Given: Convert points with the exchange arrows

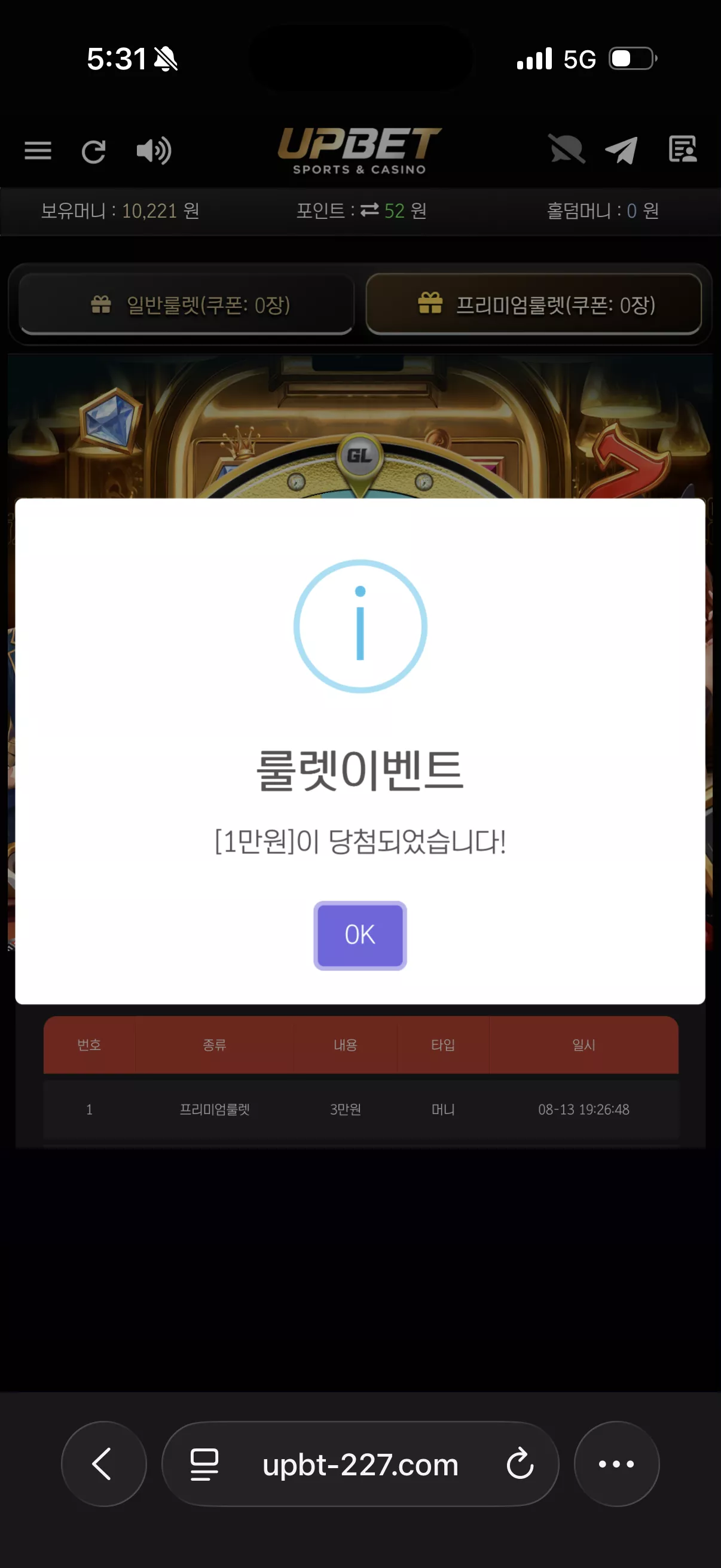Looking at the screenshot, I should 369,210.
